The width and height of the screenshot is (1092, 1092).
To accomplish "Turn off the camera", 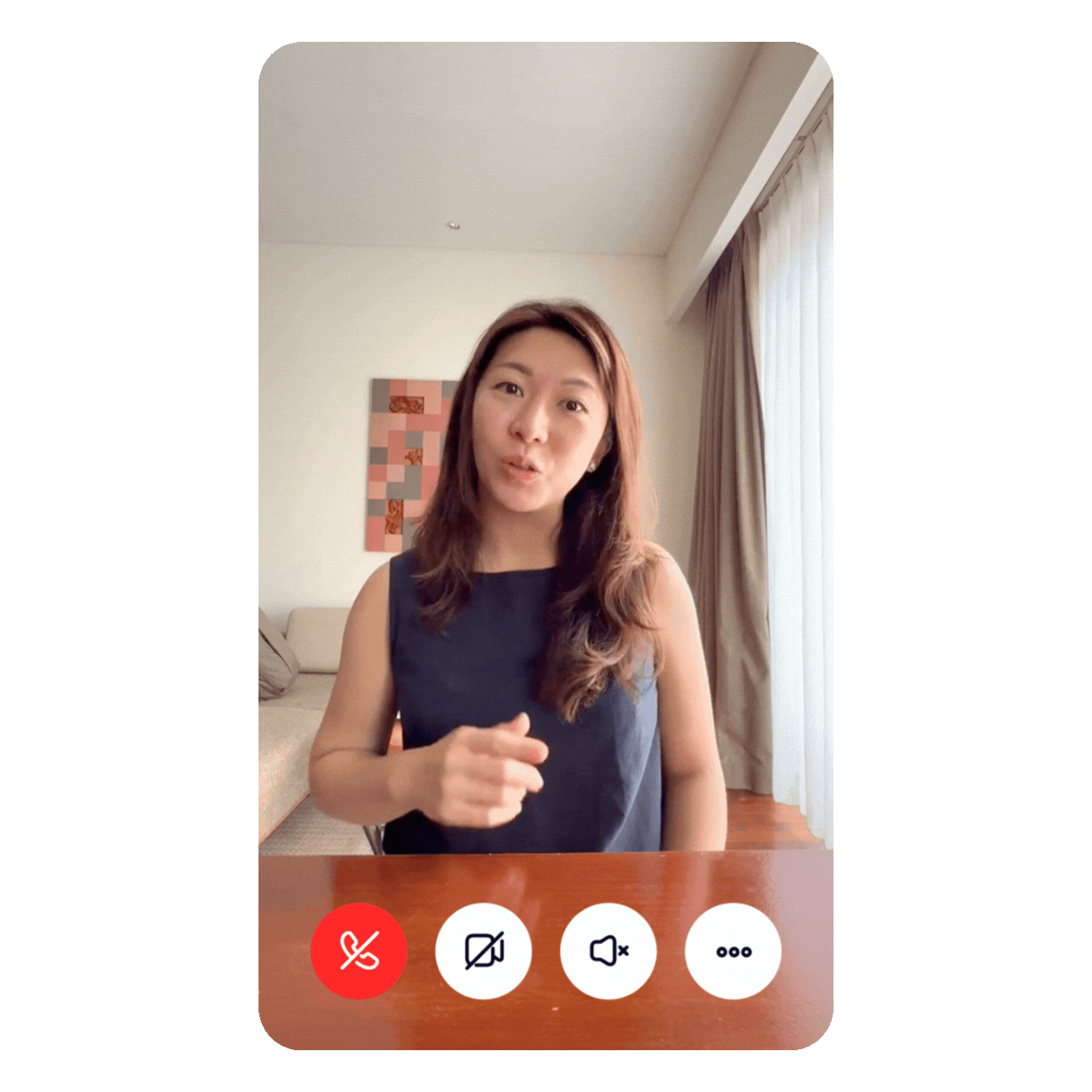I will pos(484,951).
